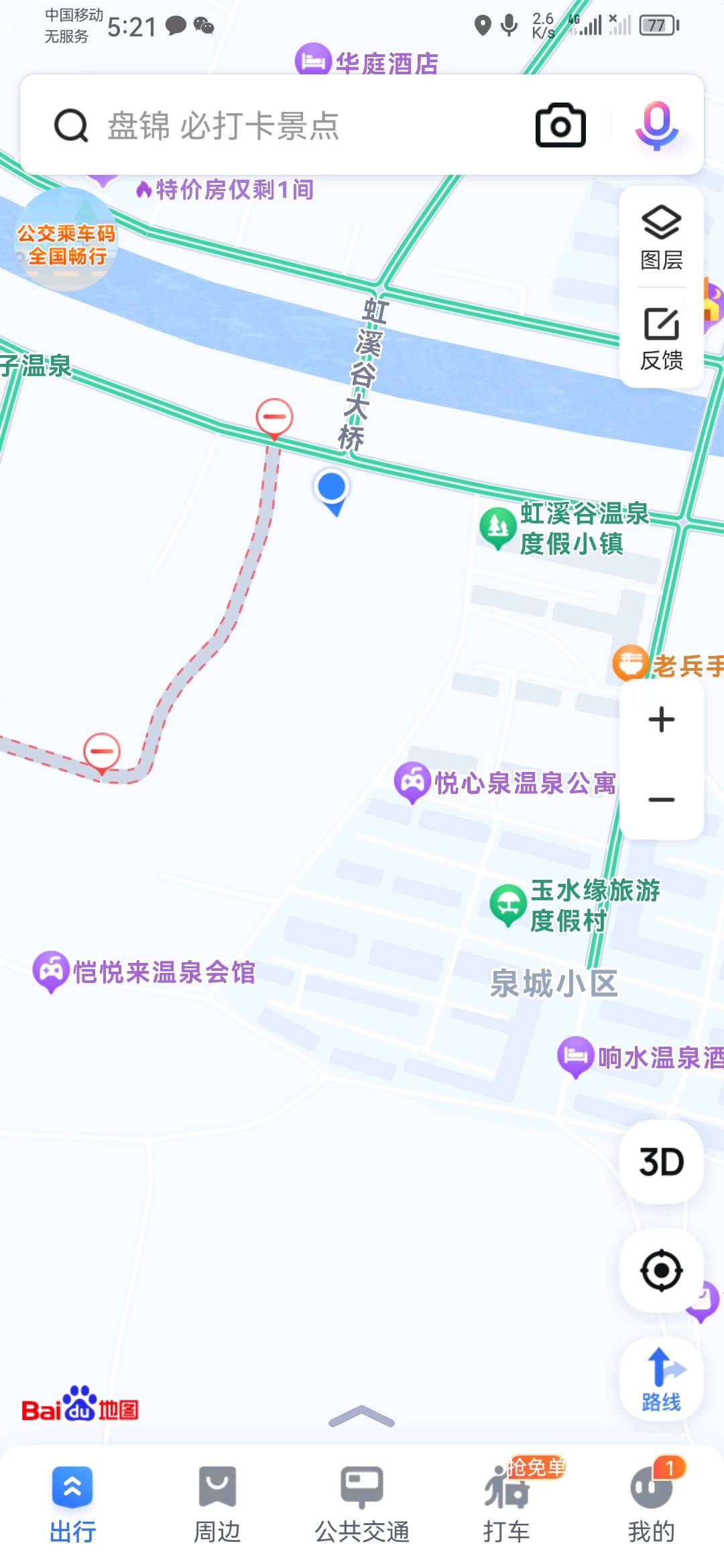Open camera search in search bar
This screenshot has height=1568, width=724.
pyautogui.click(x=560, y=125)
